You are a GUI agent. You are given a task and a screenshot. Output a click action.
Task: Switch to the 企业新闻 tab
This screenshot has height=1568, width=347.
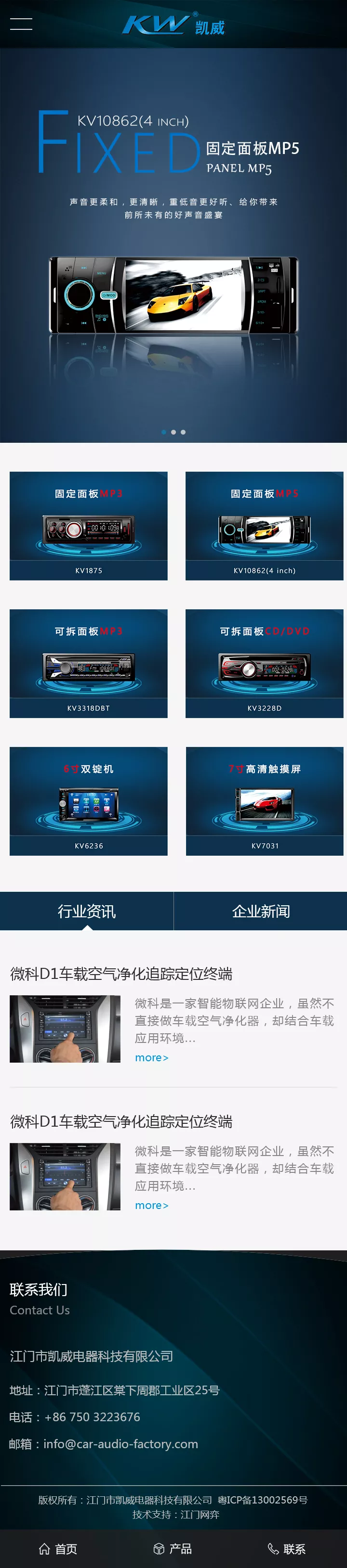tap(260, 911)
